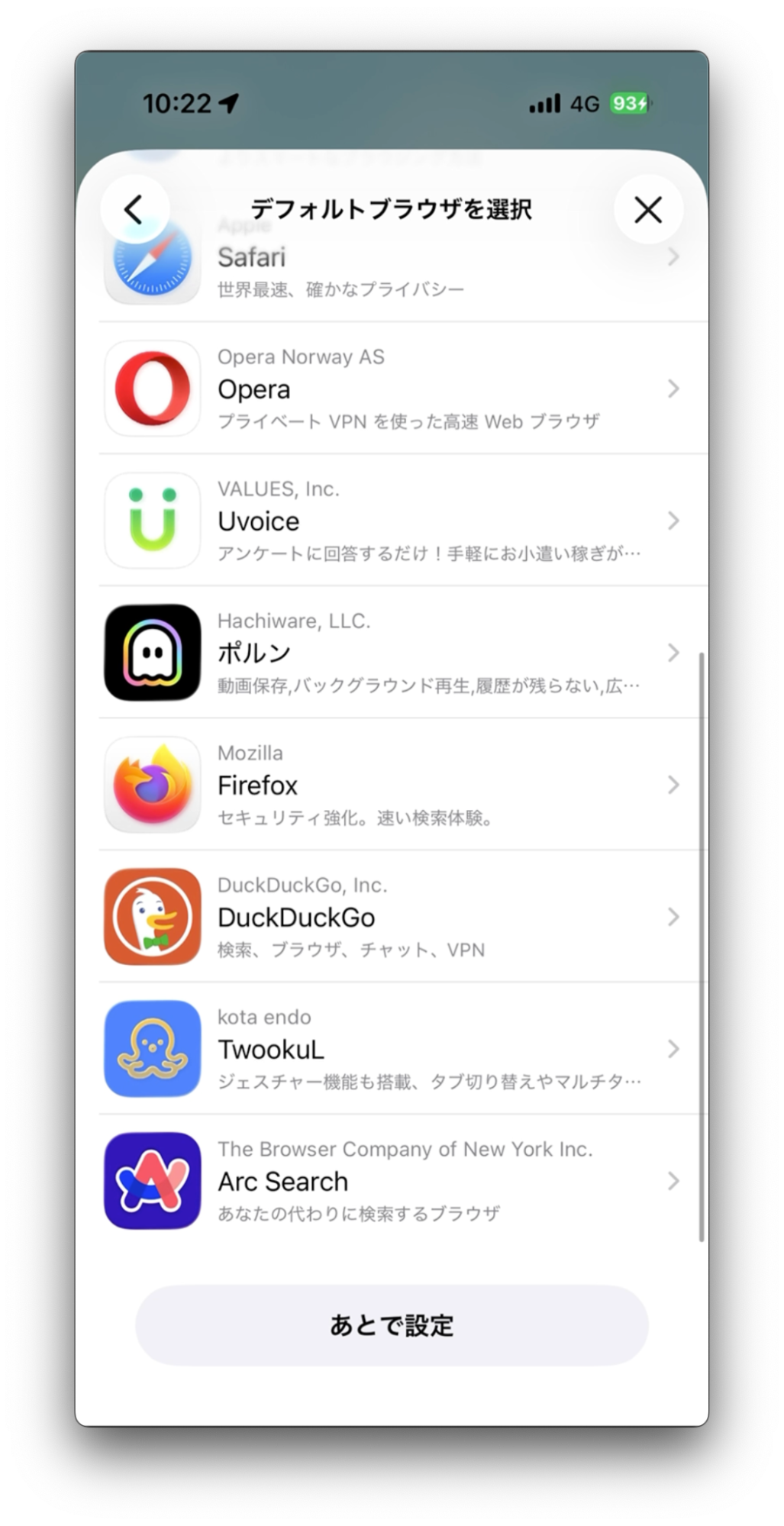The image size is (784, 1526).
Task: Close the browser selection dialog
Action: point(648,209)
